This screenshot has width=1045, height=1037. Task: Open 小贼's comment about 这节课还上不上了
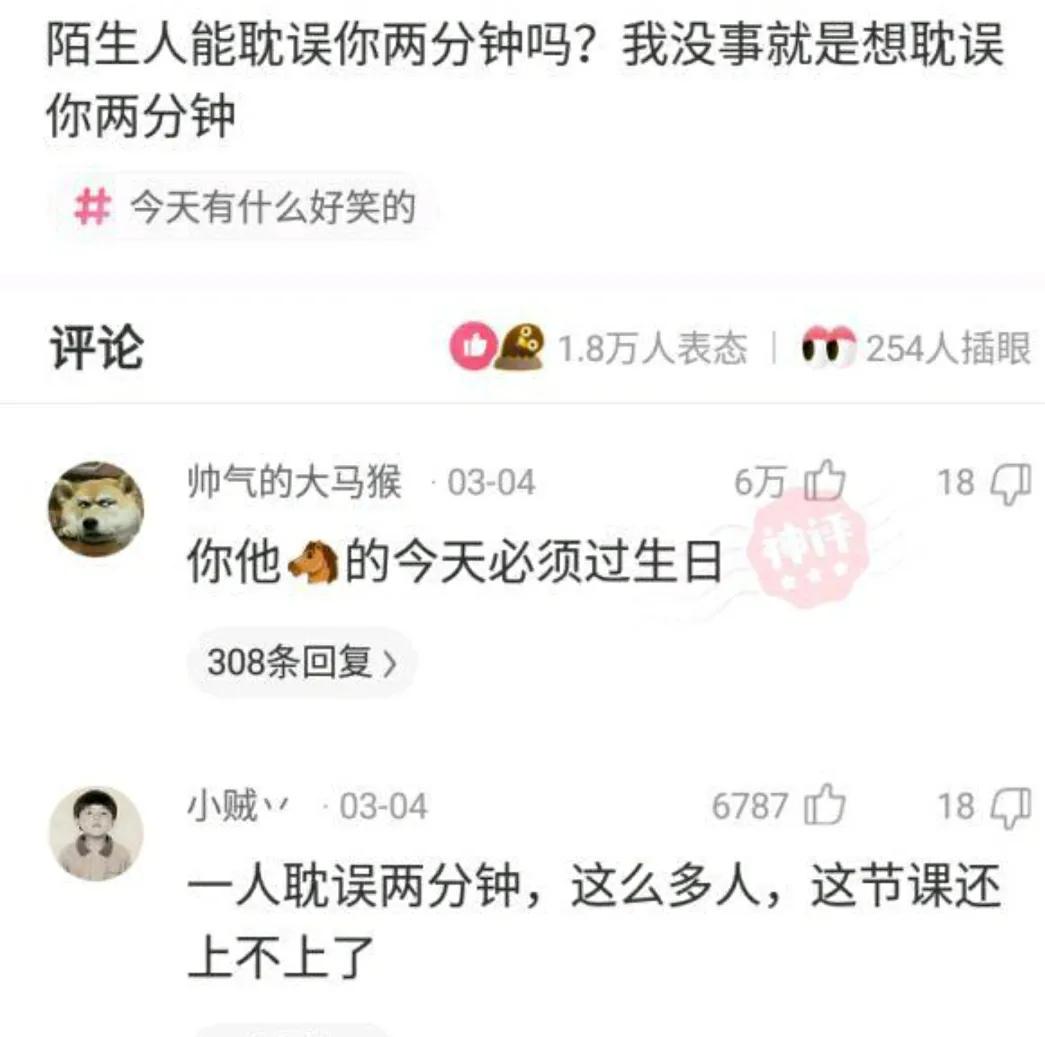pos(590,920)
